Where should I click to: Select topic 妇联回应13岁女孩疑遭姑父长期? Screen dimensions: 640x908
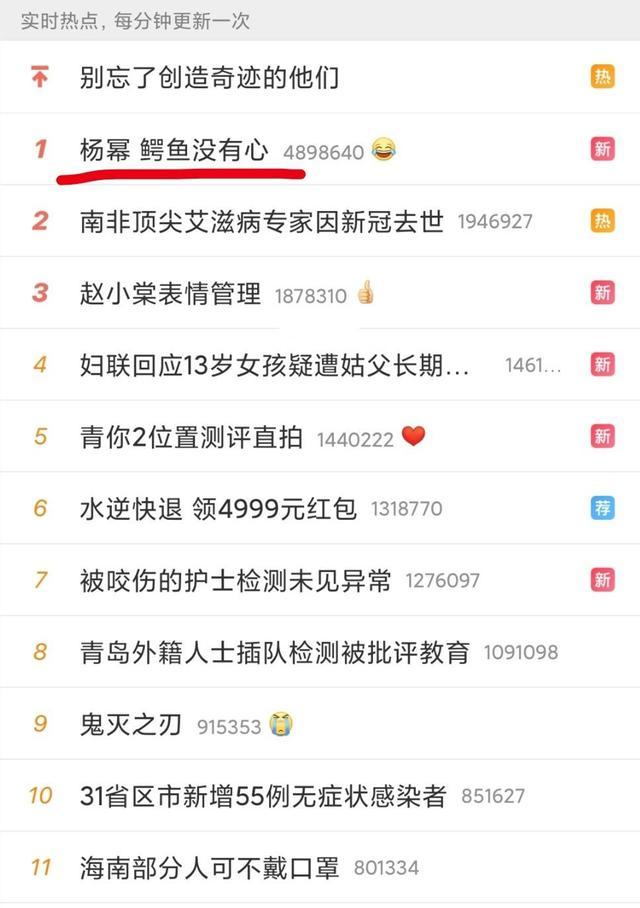(x=274, y=365)
